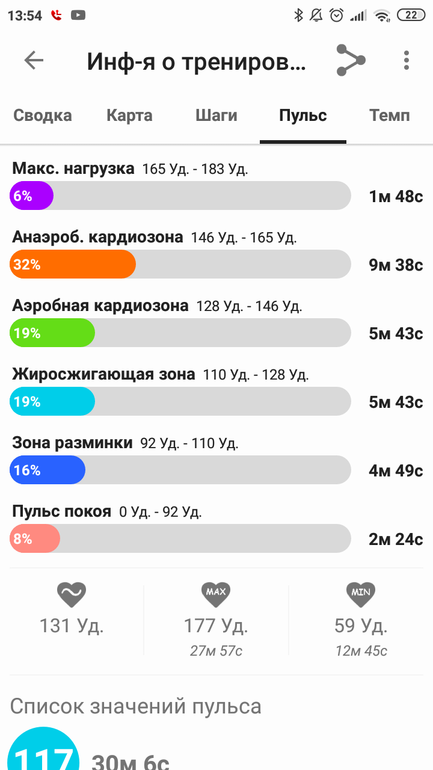This screenshot has width=433, height=770.
Task: Share this workout info
Action: tap(351, 60)
